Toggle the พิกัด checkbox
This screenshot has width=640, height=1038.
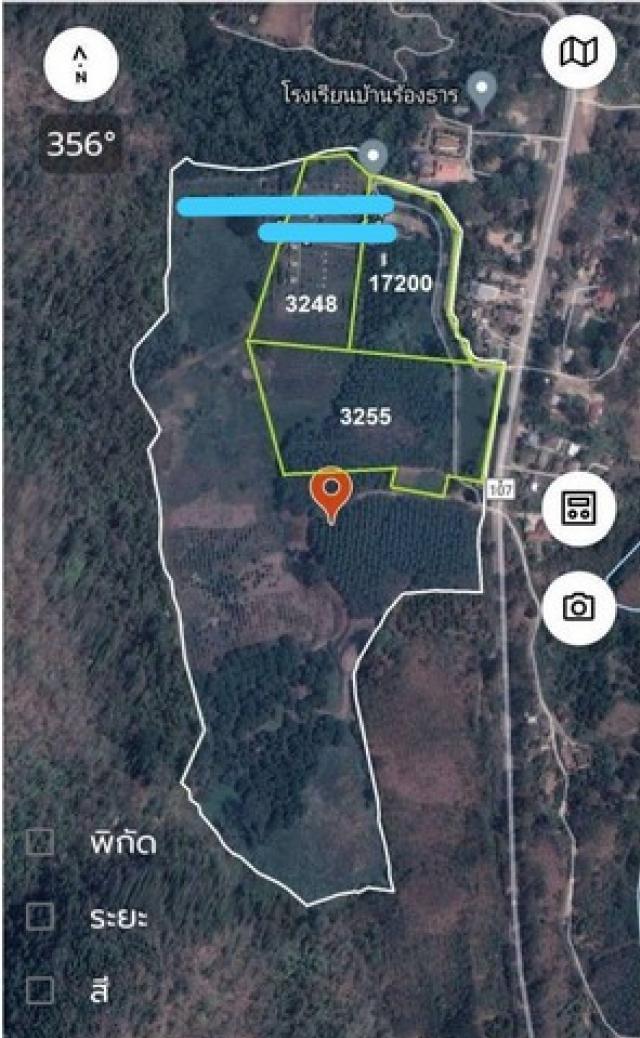40,842
